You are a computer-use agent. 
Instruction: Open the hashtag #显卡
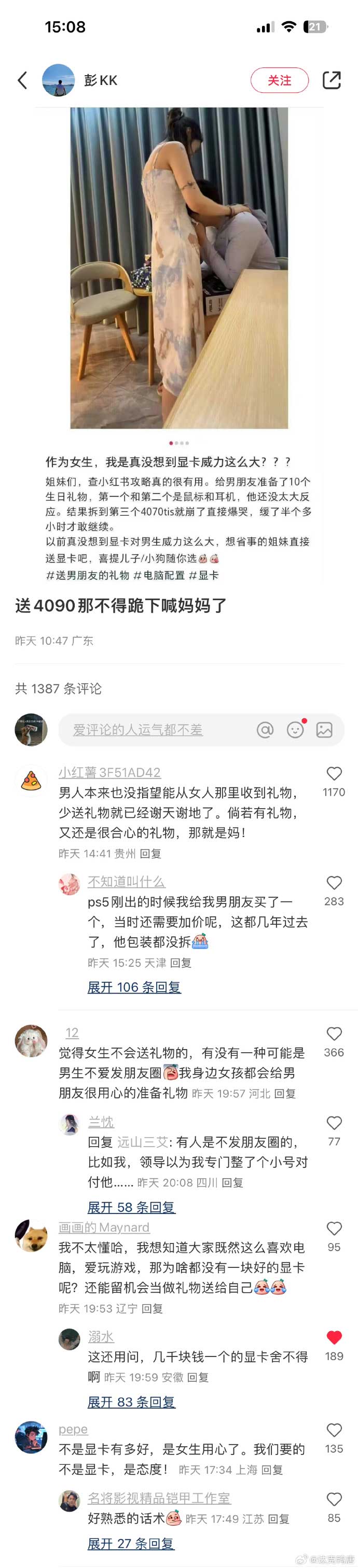pos(204,575)
